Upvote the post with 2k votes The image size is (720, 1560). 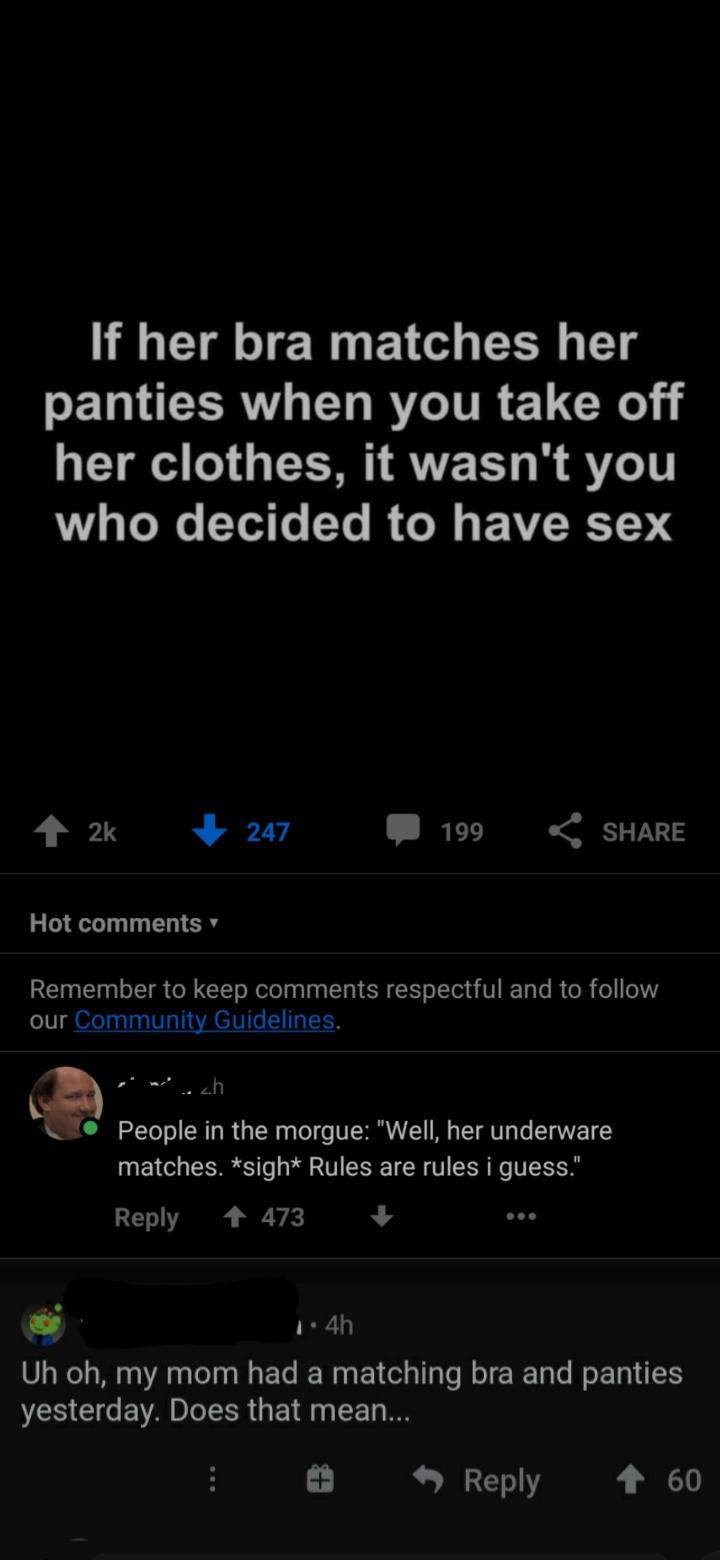pos(52,831)
